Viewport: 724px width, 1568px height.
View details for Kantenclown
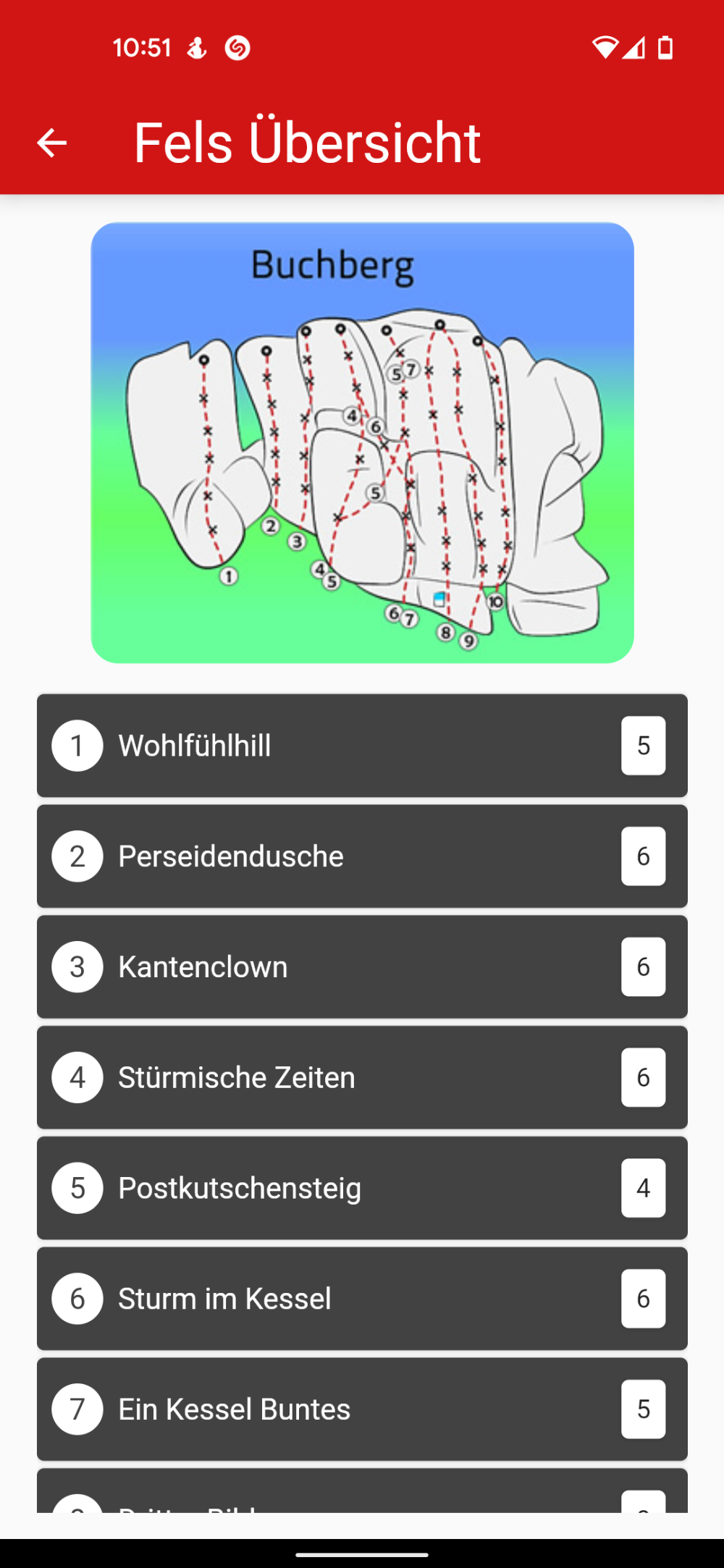pyautogui.click(x=362, y=967)
